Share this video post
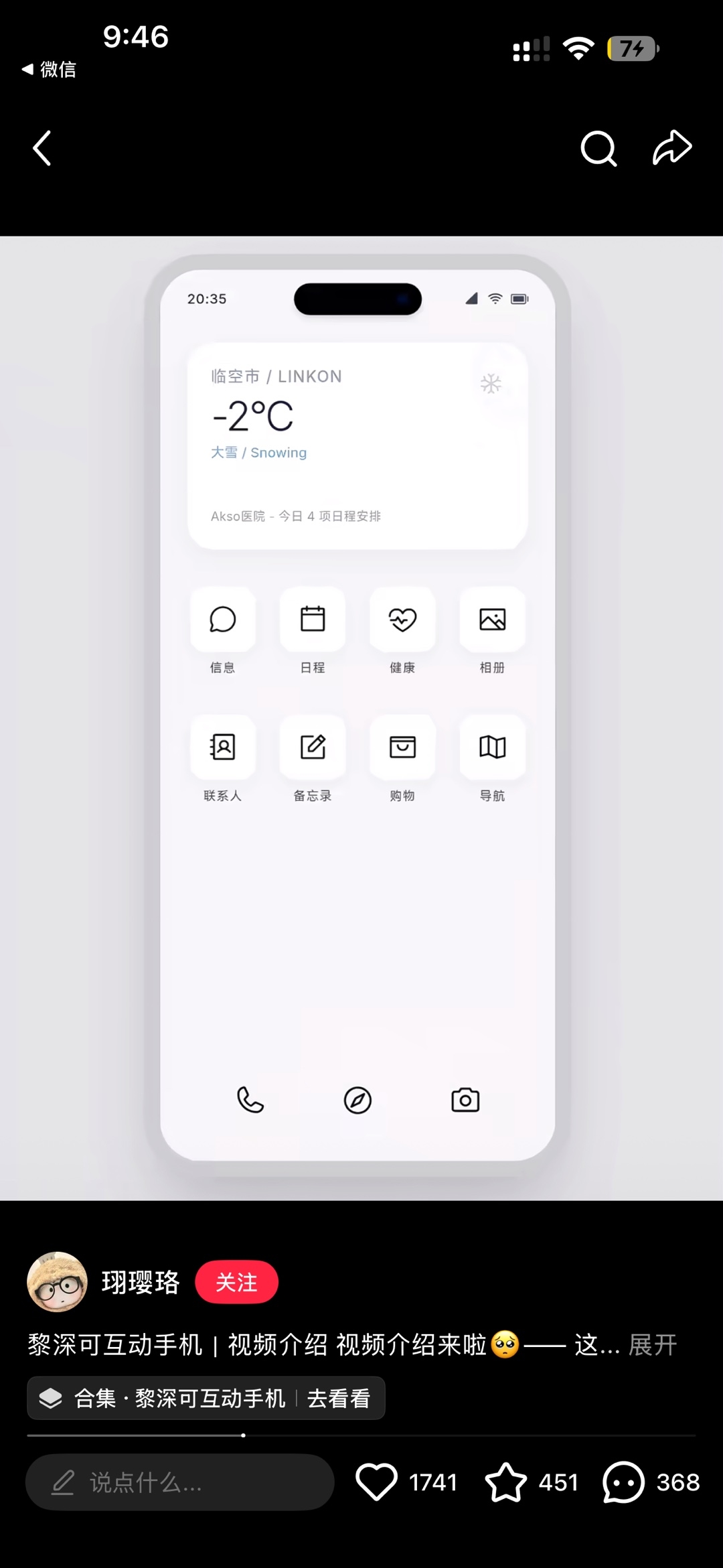 pos(671,147)
